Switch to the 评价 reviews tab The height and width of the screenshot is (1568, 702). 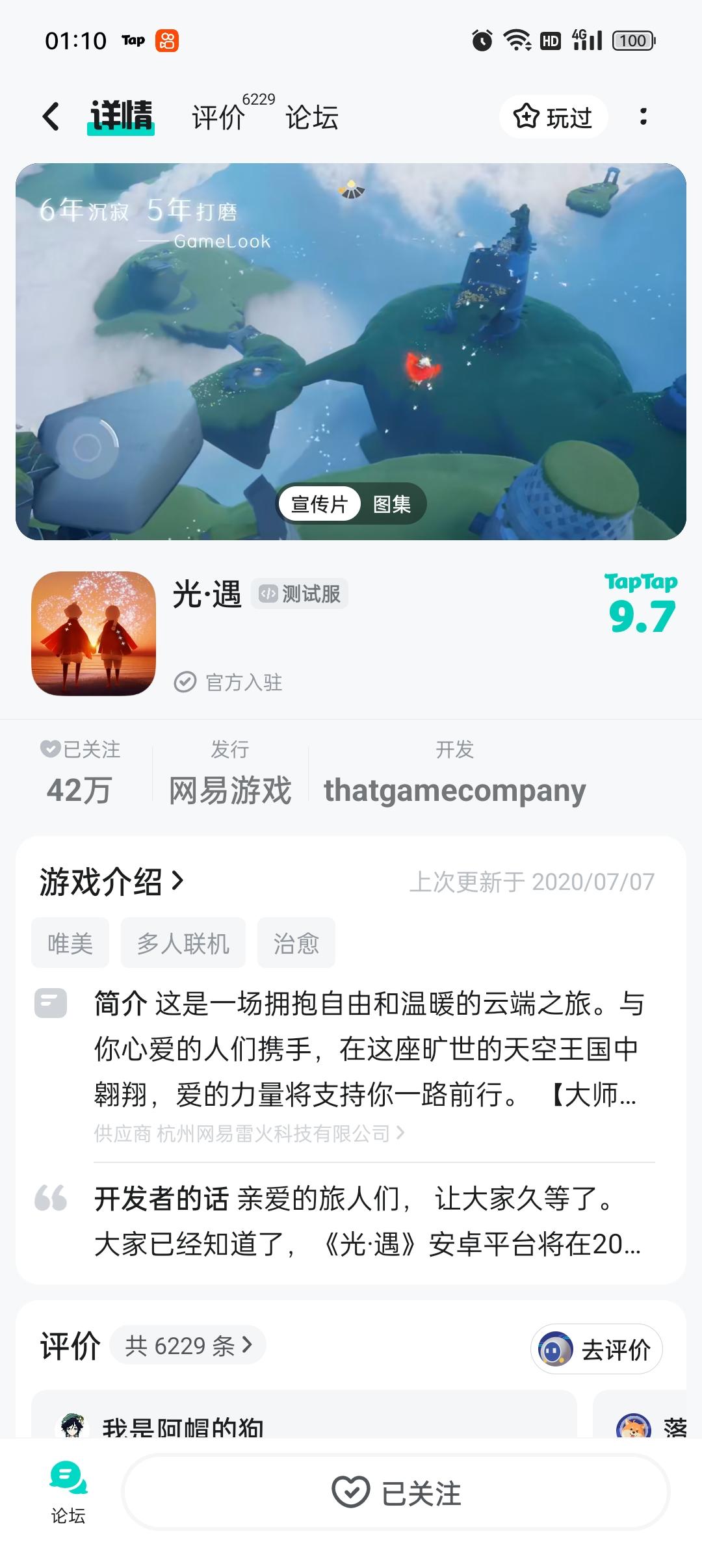216,118
